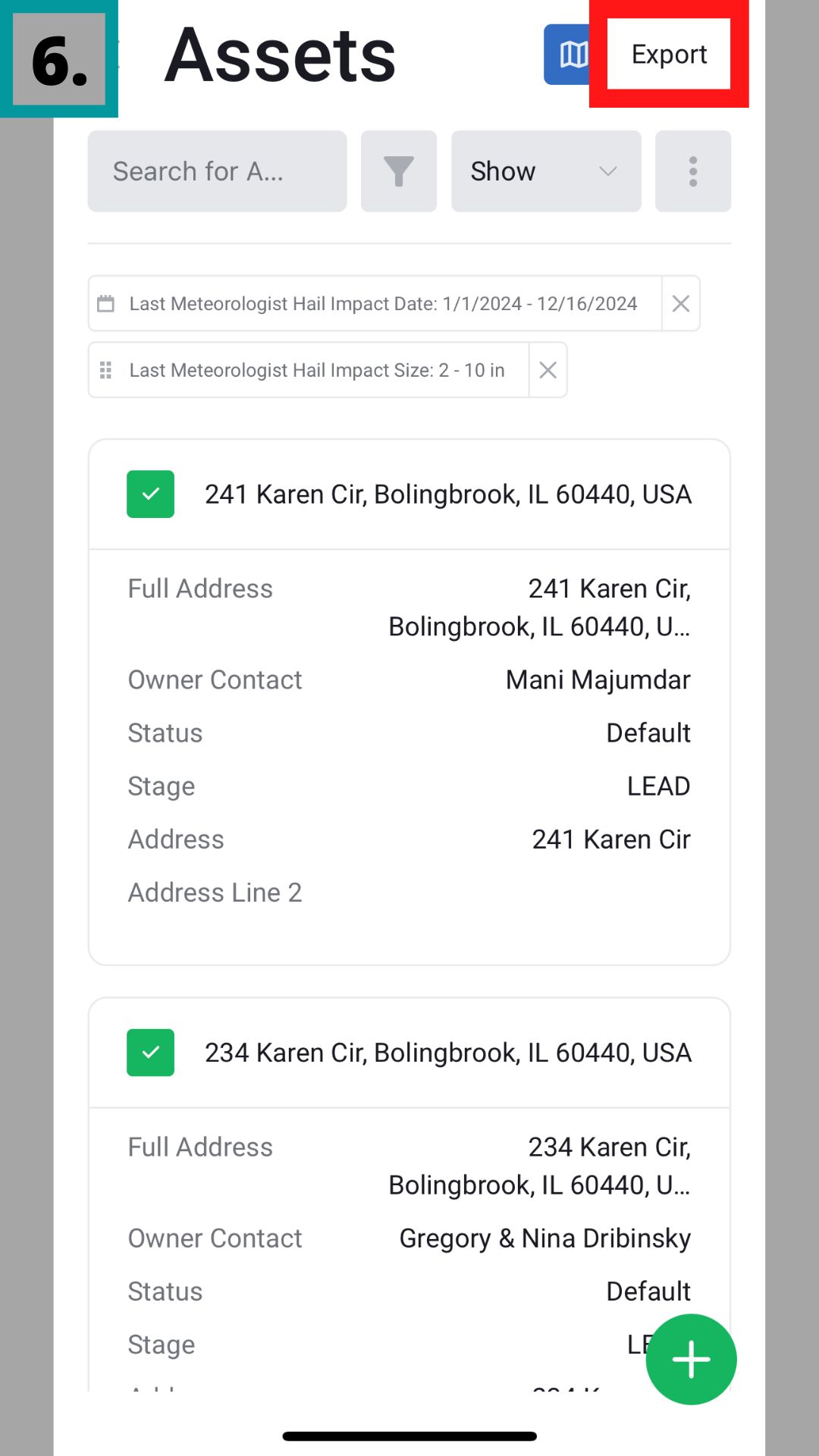Open the 241 Karen Cir asset card

pyautogui.click(x=447, y=494)
